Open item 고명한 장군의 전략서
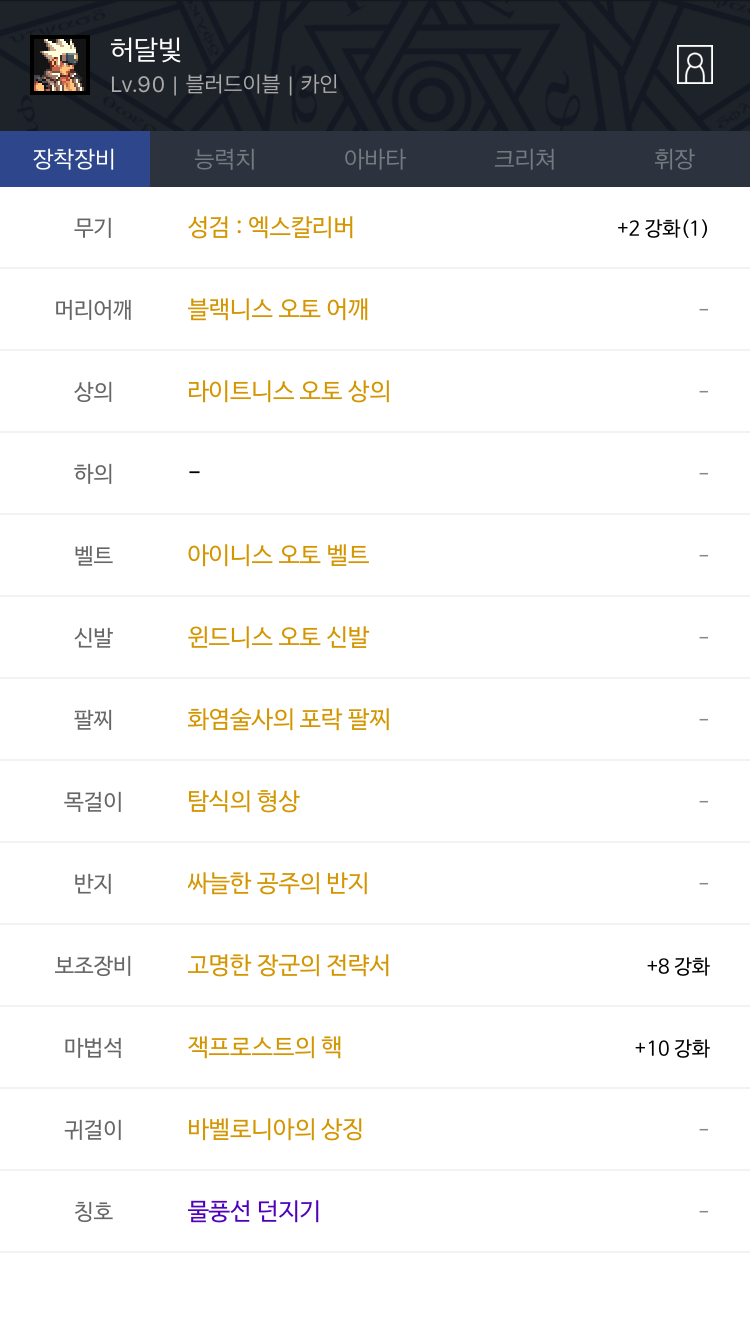The width and height of the screenshot is (750, 1334). (x=289, y=965)
